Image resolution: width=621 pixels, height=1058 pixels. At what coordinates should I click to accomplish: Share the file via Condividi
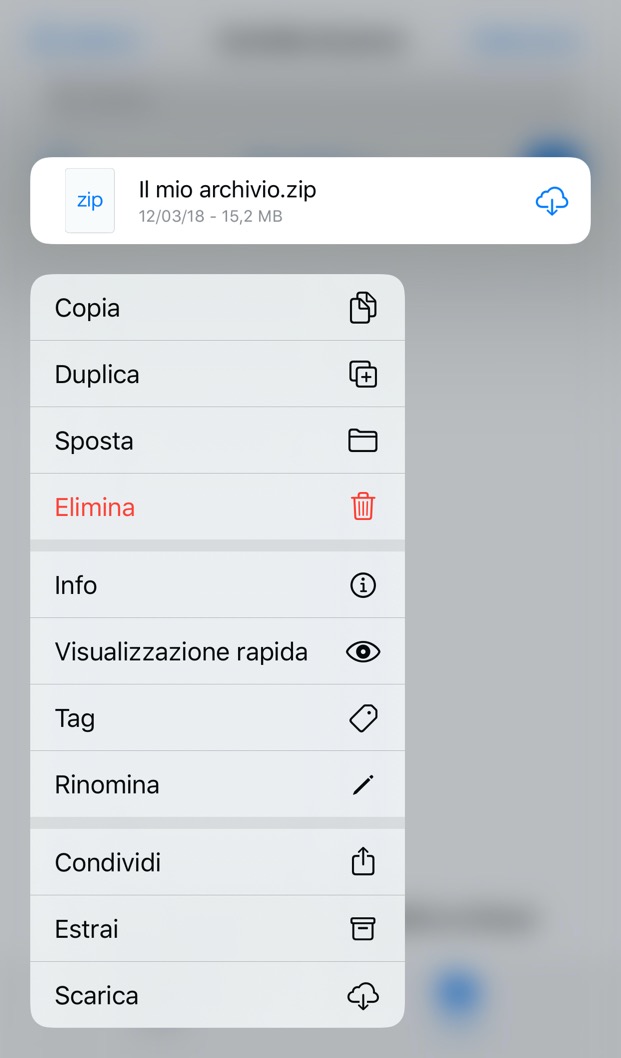217,862
